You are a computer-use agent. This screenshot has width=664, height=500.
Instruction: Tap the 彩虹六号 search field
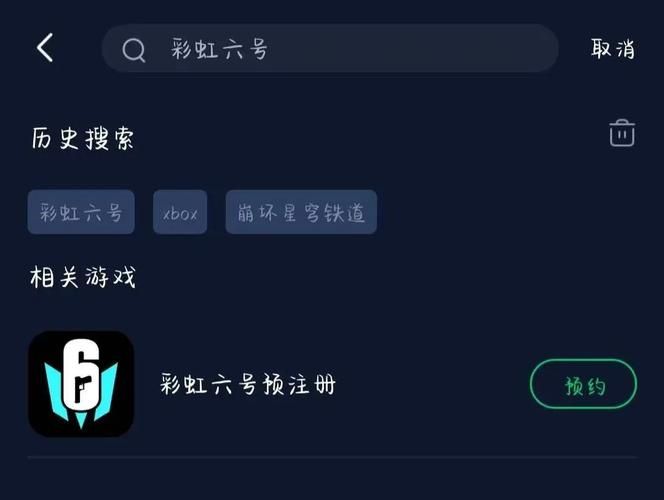(330, 49)
